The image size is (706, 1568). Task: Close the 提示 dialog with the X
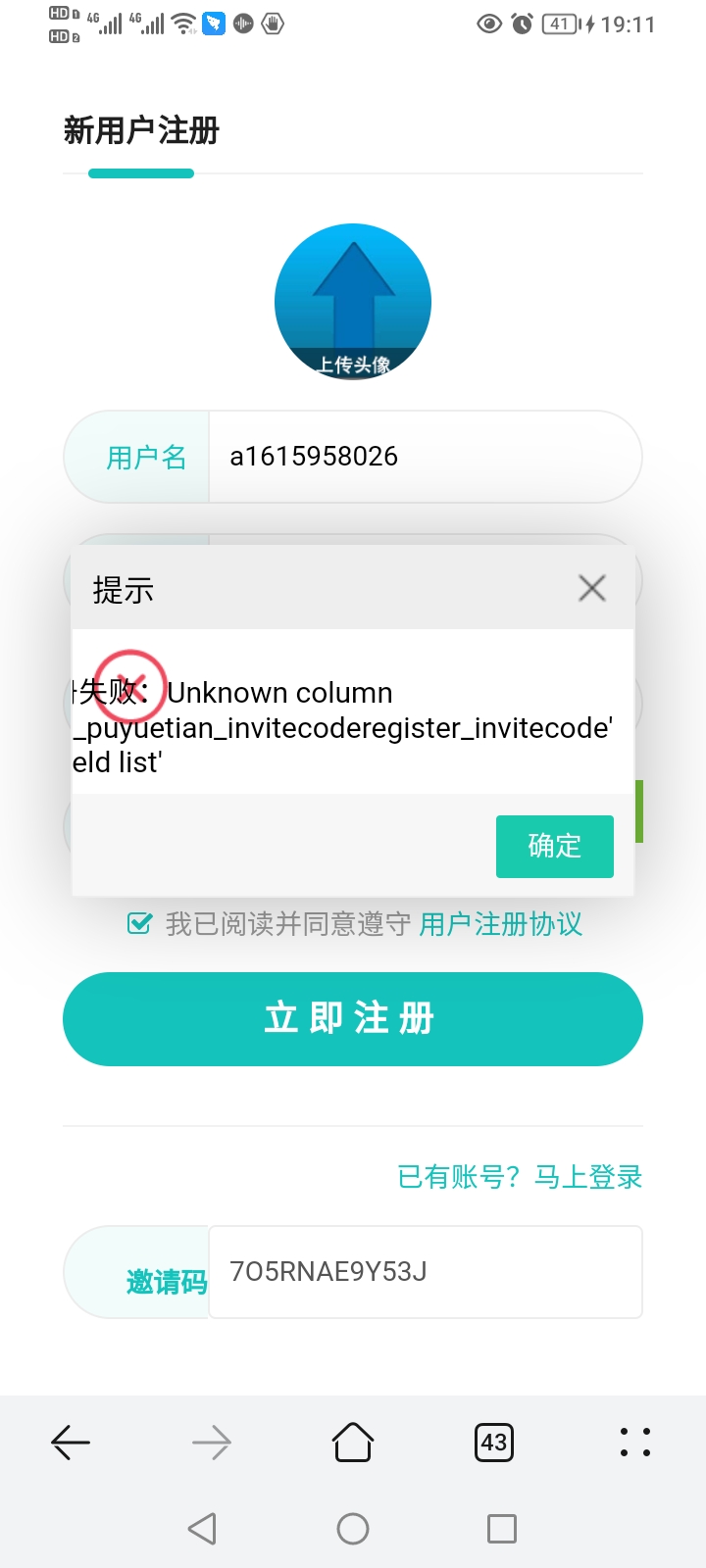[591, 588]
